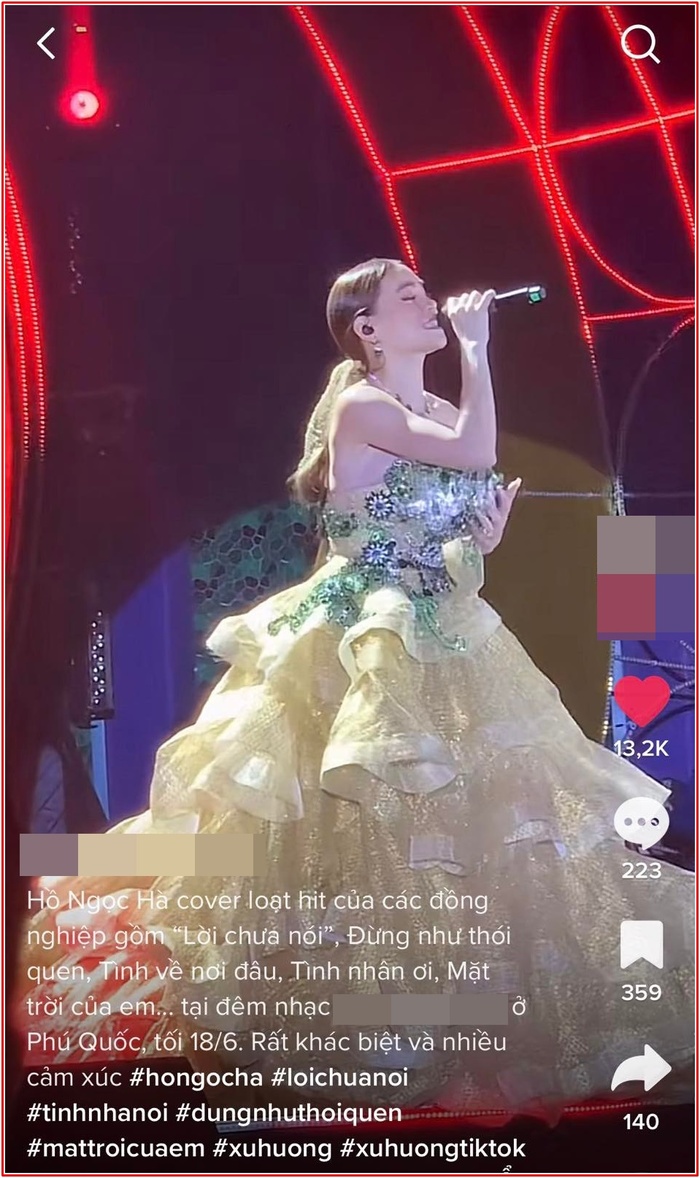This screenshot has height=1178, width=700.
Task: Open the search magnifier icon
Action: coord(640,43)
